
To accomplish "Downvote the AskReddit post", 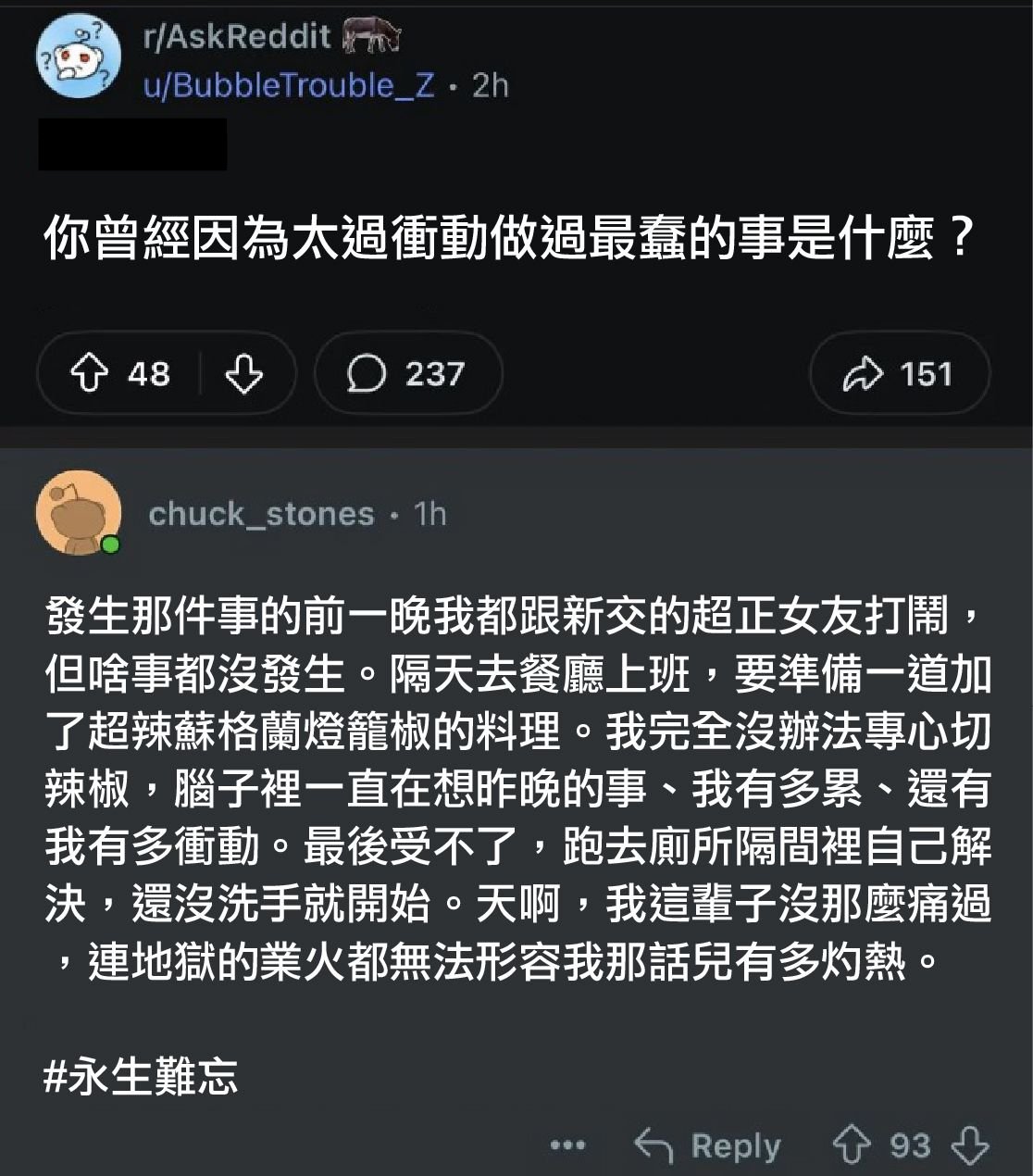I will click(x=244, y=374).
